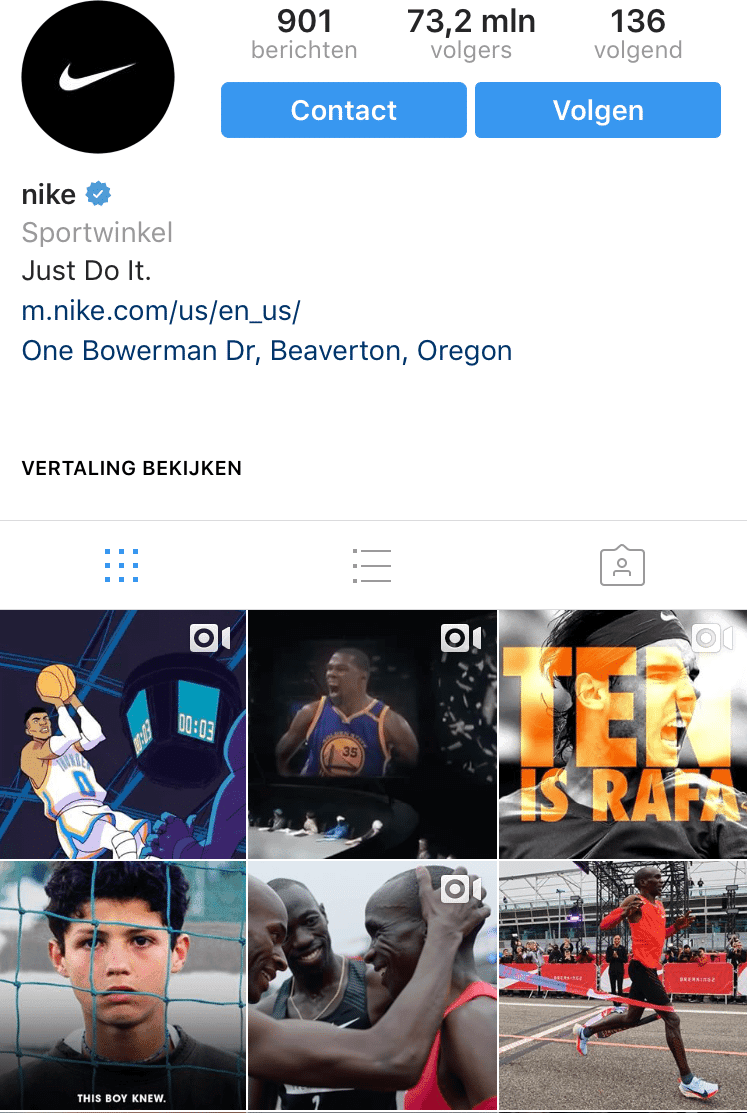Open the tagged photos tab
Screen dimensions: 747x1113
point(622,566)
